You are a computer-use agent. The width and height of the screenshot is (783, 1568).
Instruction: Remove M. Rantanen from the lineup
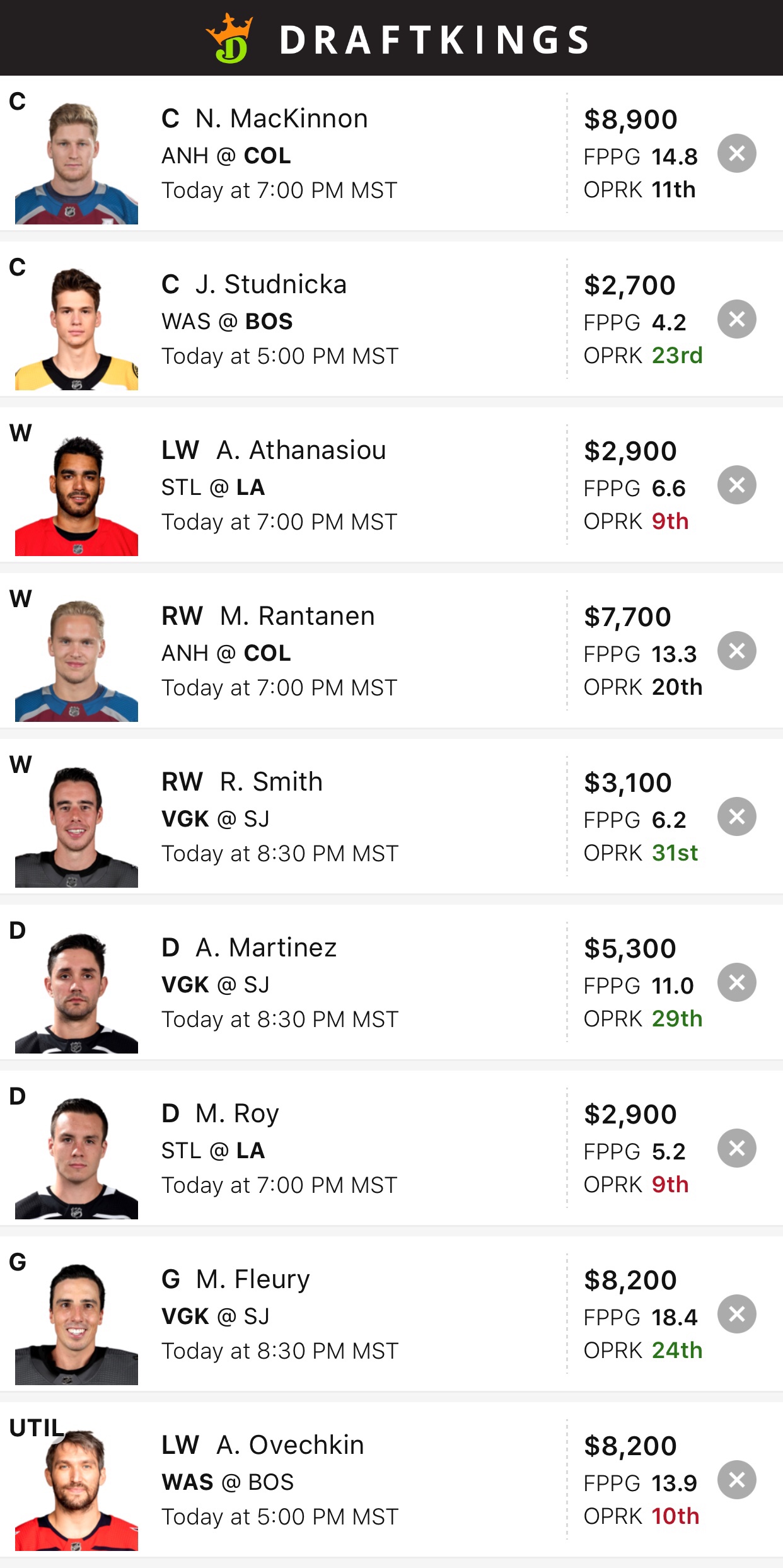point(736,651)
